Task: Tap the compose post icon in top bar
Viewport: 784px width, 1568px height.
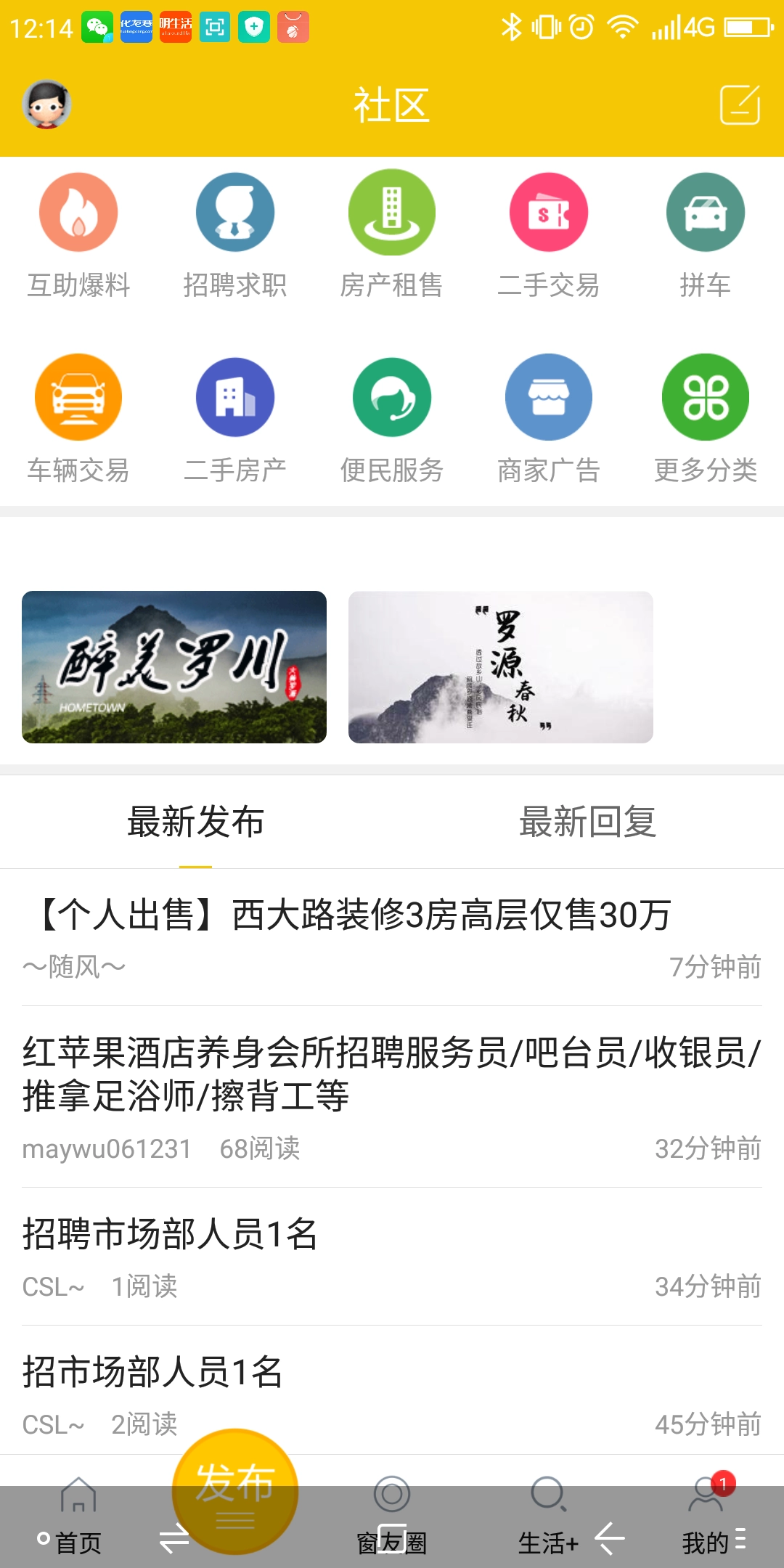Action: point(737,104)
